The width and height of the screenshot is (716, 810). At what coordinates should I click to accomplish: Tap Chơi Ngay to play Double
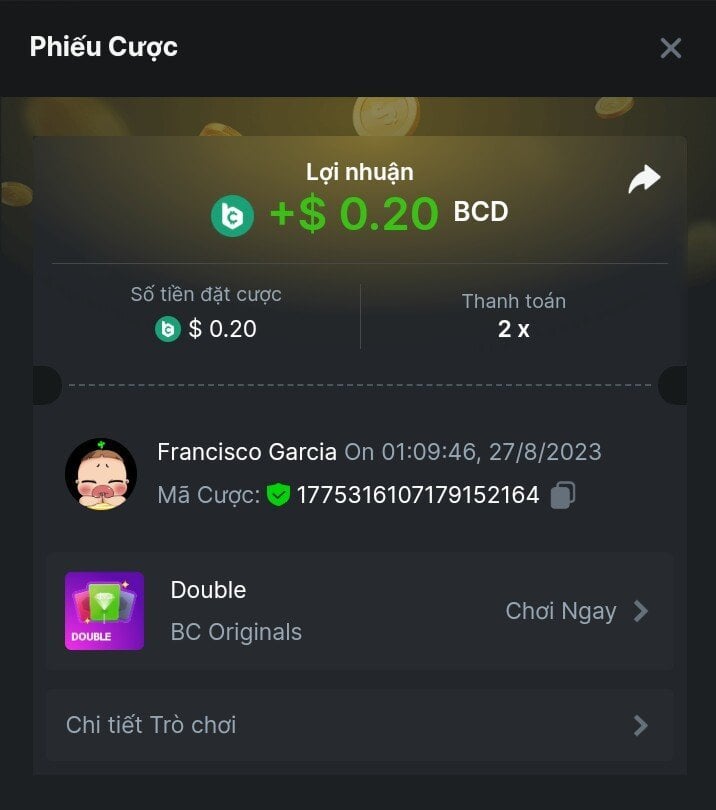click(576, 611)
